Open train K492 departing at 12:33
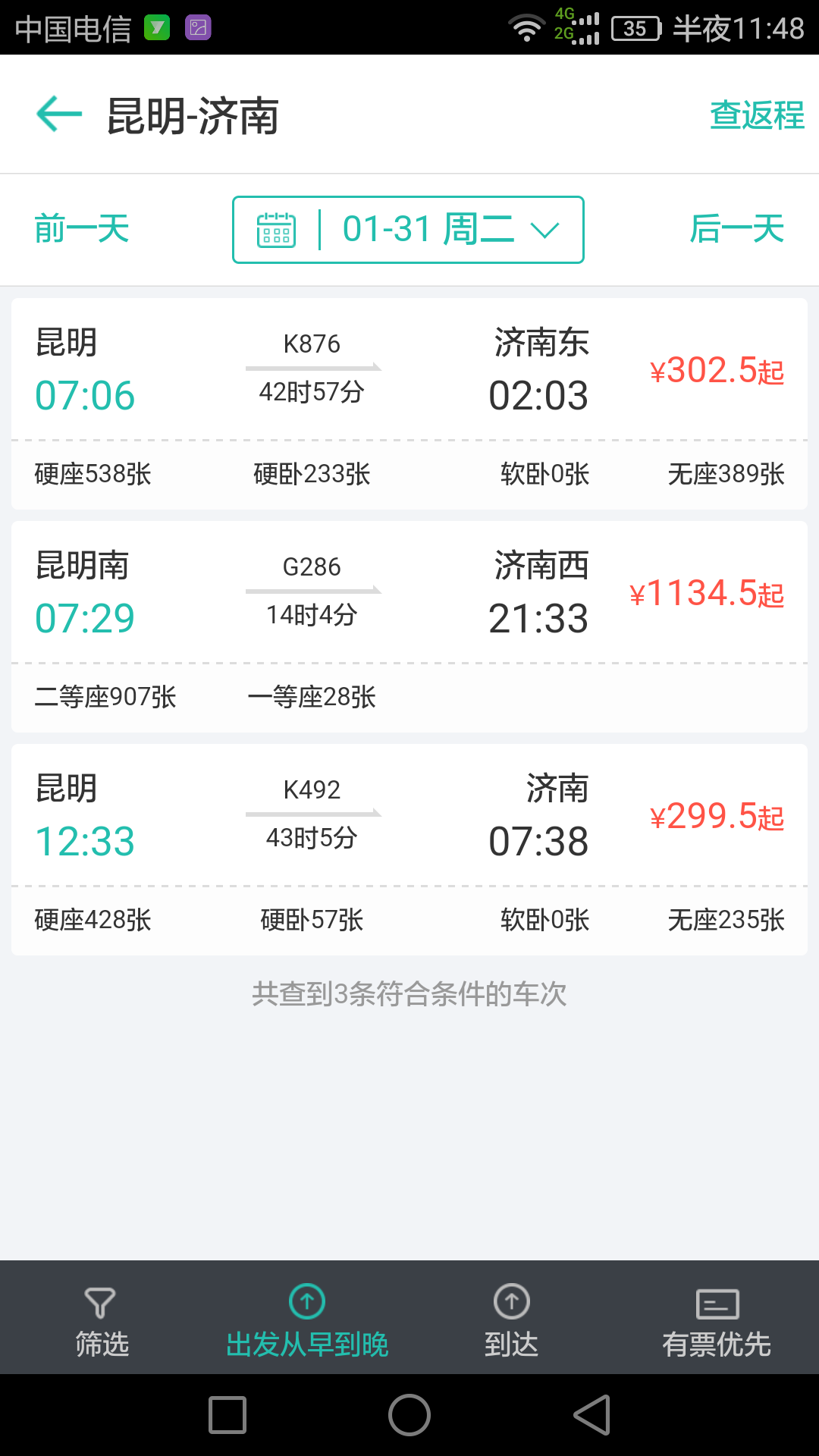This screenshot has height=1456, width=819. coord(409,849)
